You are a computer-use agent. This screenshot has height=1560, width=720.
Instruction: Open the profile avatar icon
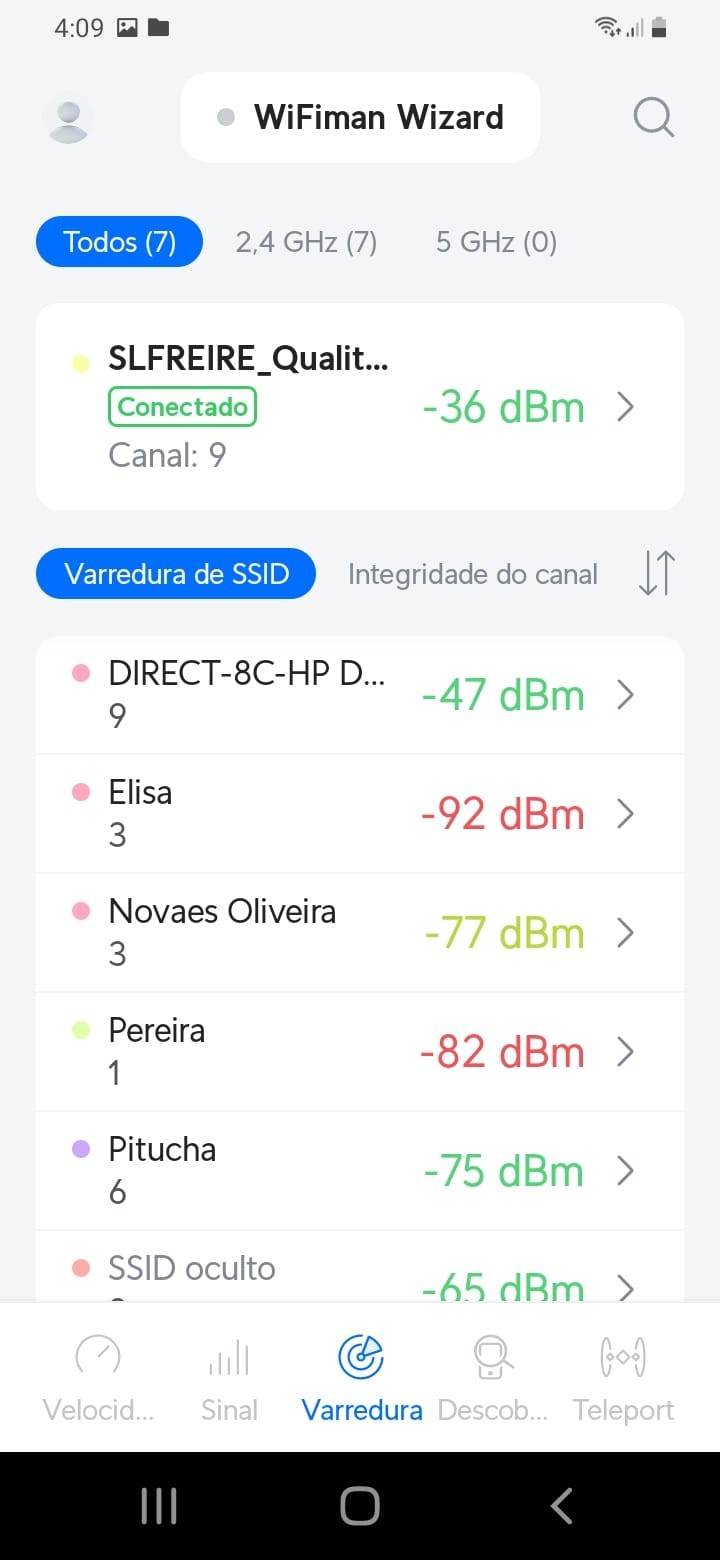(x=68, y=118)
